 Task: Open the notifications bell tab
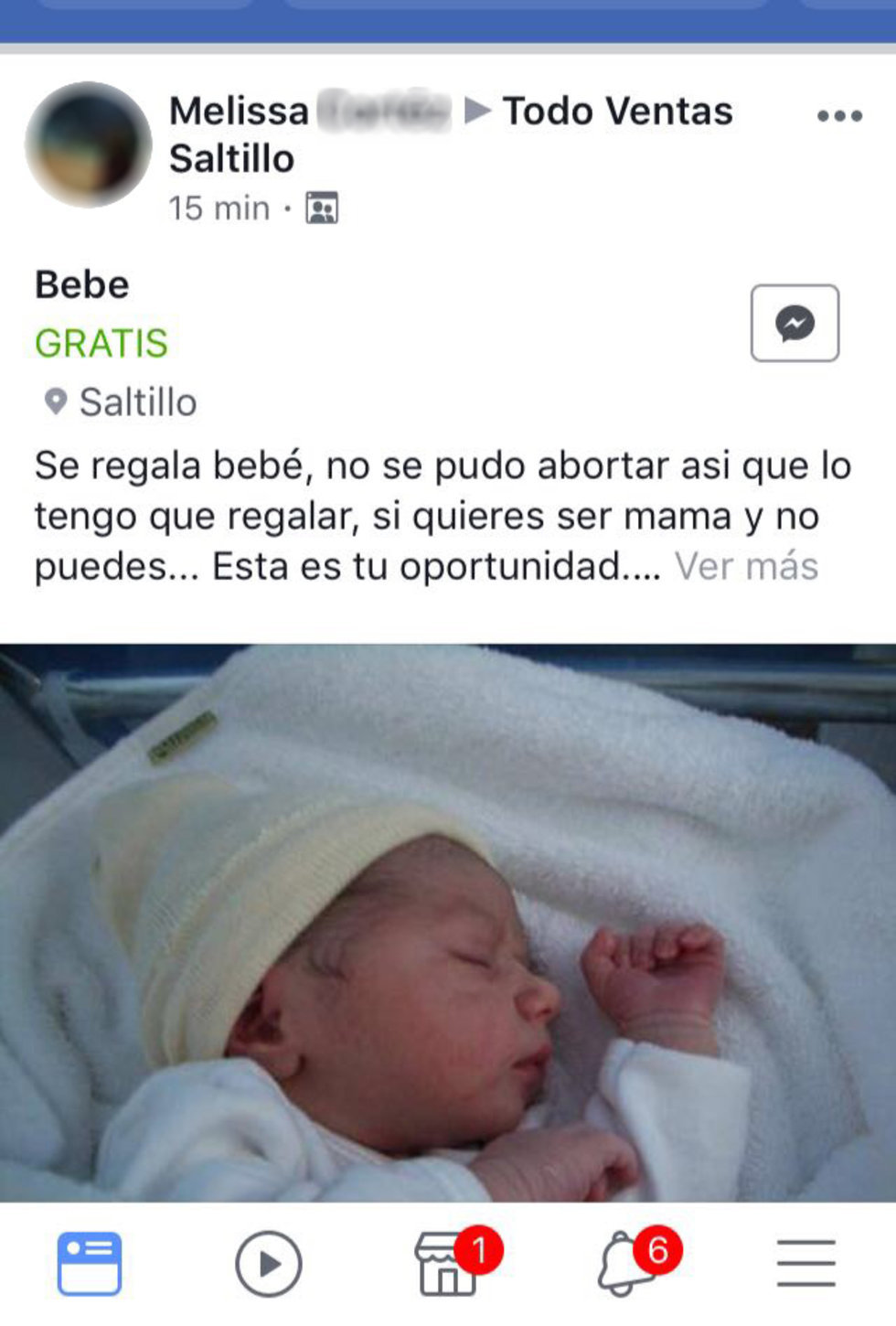tap(626, 1264)
